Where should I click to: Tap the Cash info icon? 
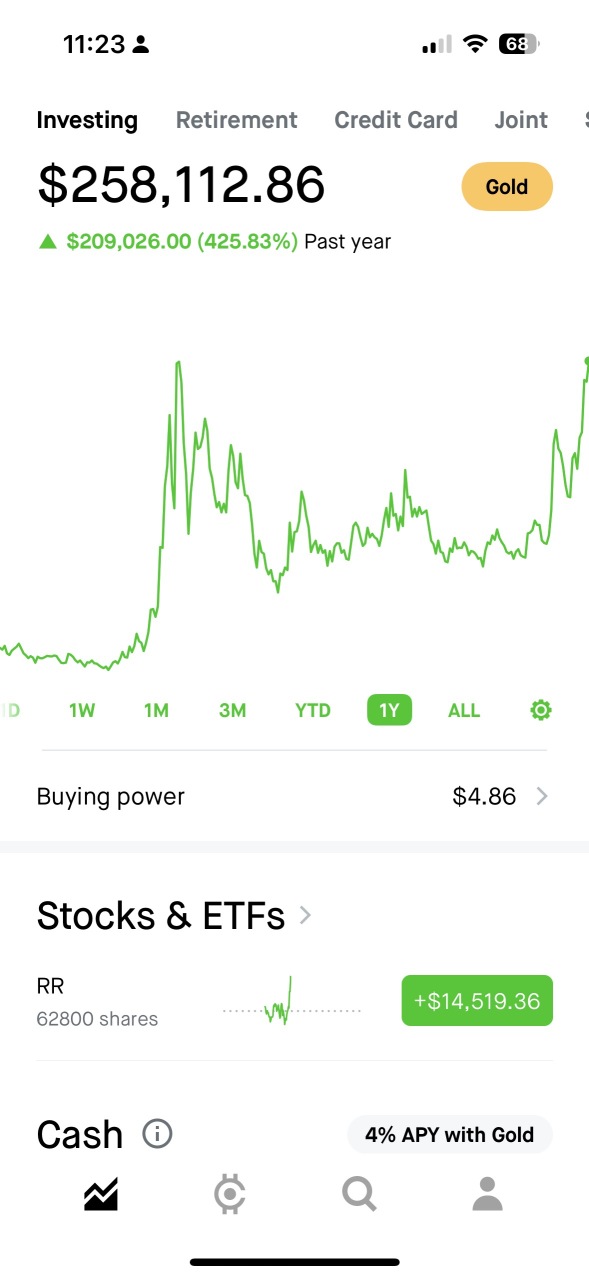tap(157, 1134)
